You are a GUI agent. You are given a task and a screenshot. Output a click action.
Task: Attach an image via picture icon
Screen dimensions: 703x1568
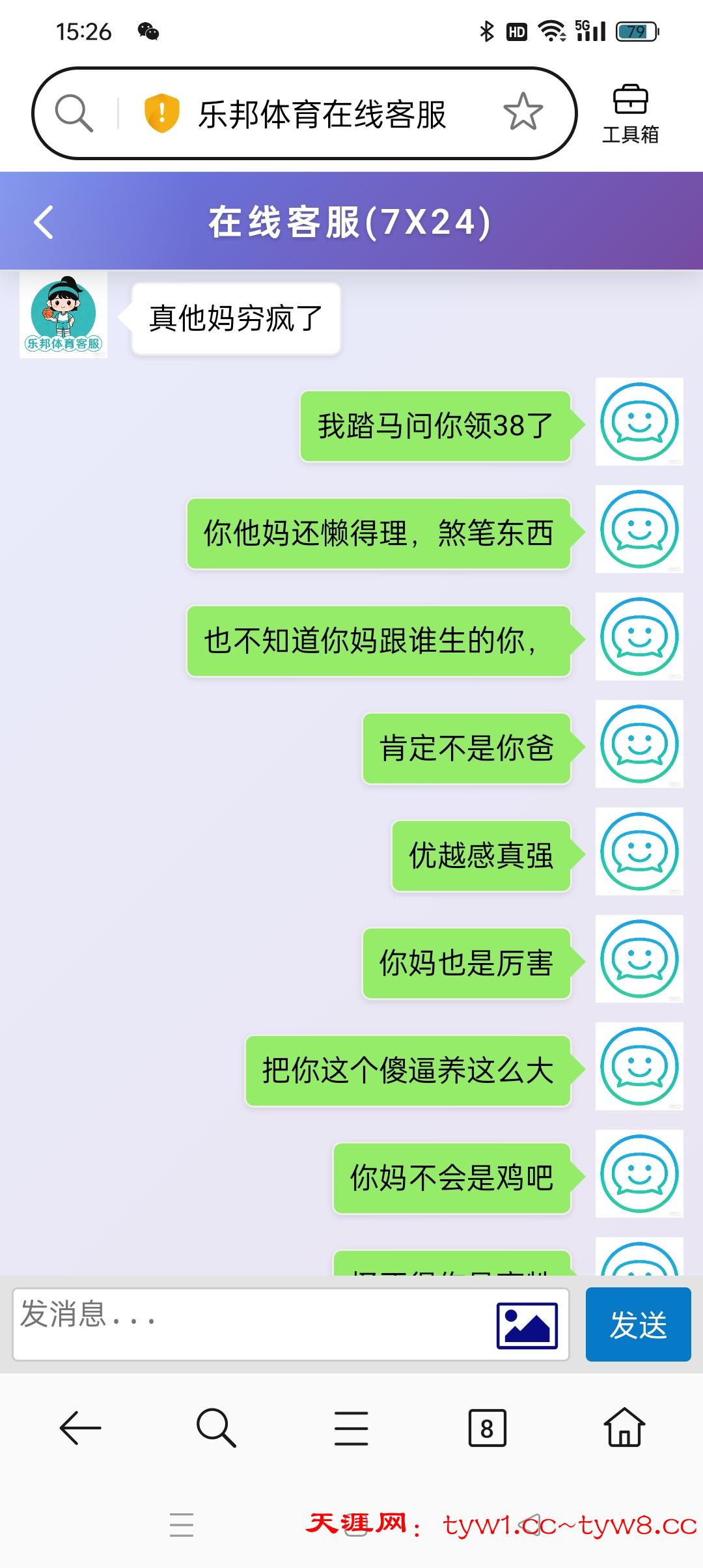pyautogui.click(x=527, y=1325)
